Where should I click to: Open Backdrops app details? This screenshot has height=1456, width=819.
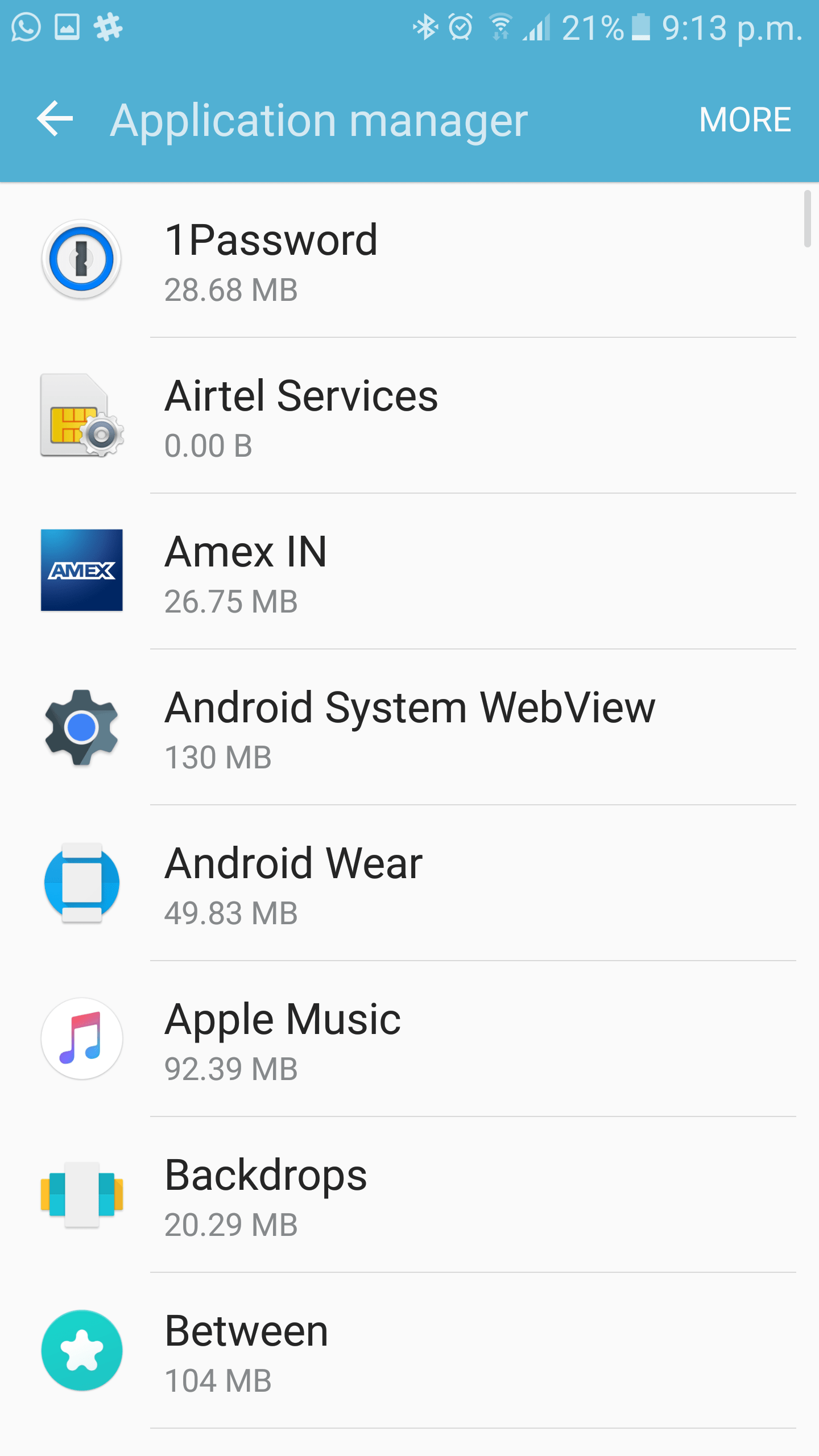pos(409,1196)
